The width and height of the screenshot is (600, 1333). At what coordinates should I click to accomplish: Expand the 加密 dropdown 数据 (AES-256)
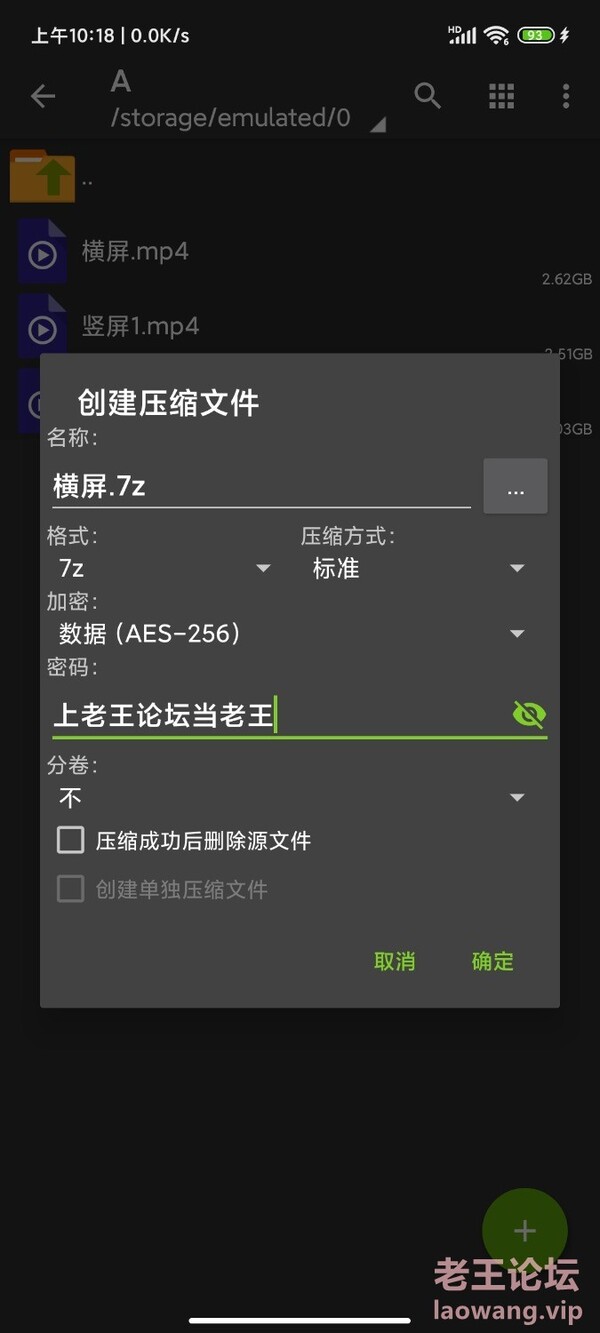pyautogui.click(x=292, y=633)
